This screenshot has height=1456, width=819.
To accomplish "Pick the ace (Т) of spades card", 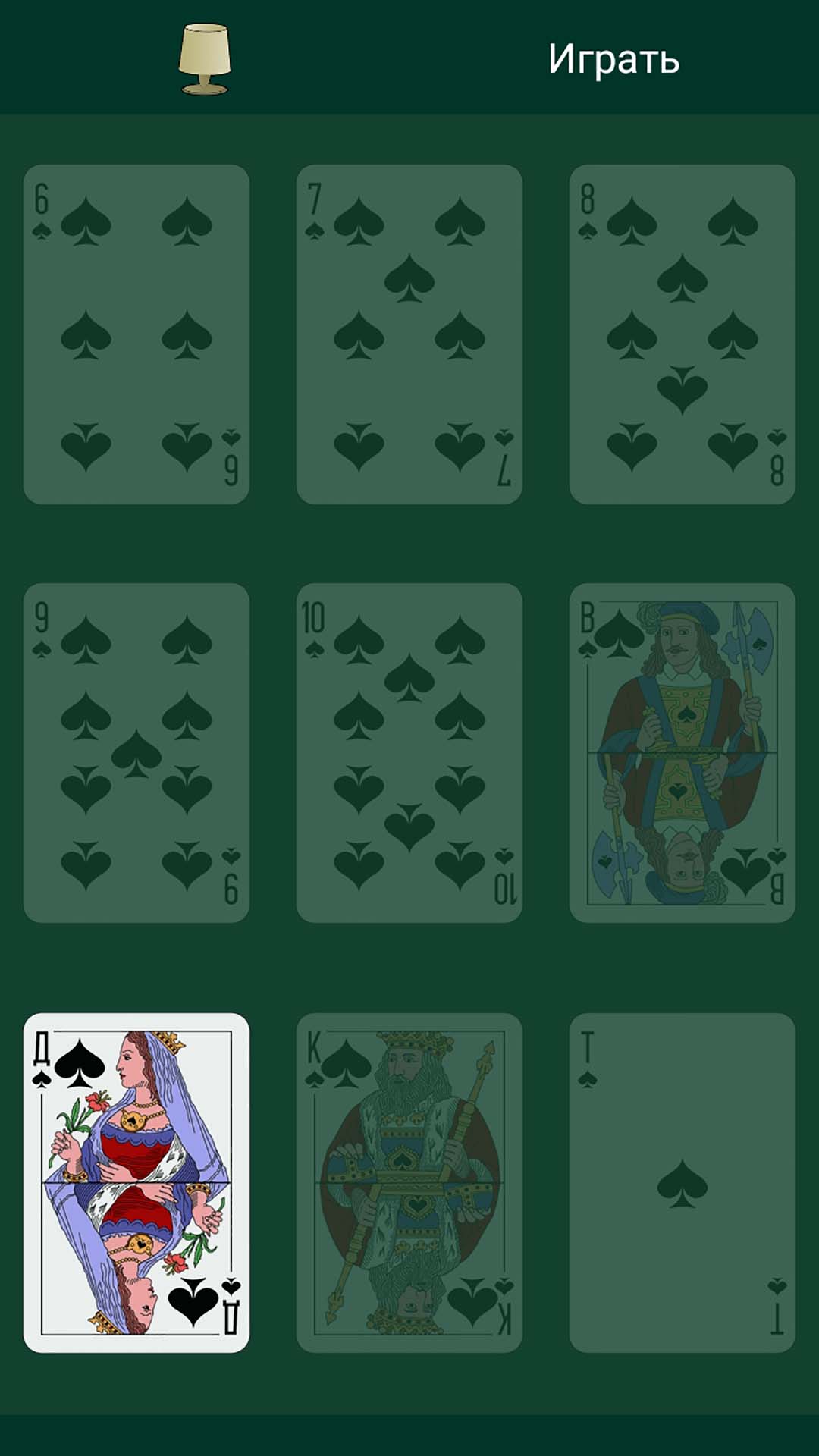I will pos(682,1183).
